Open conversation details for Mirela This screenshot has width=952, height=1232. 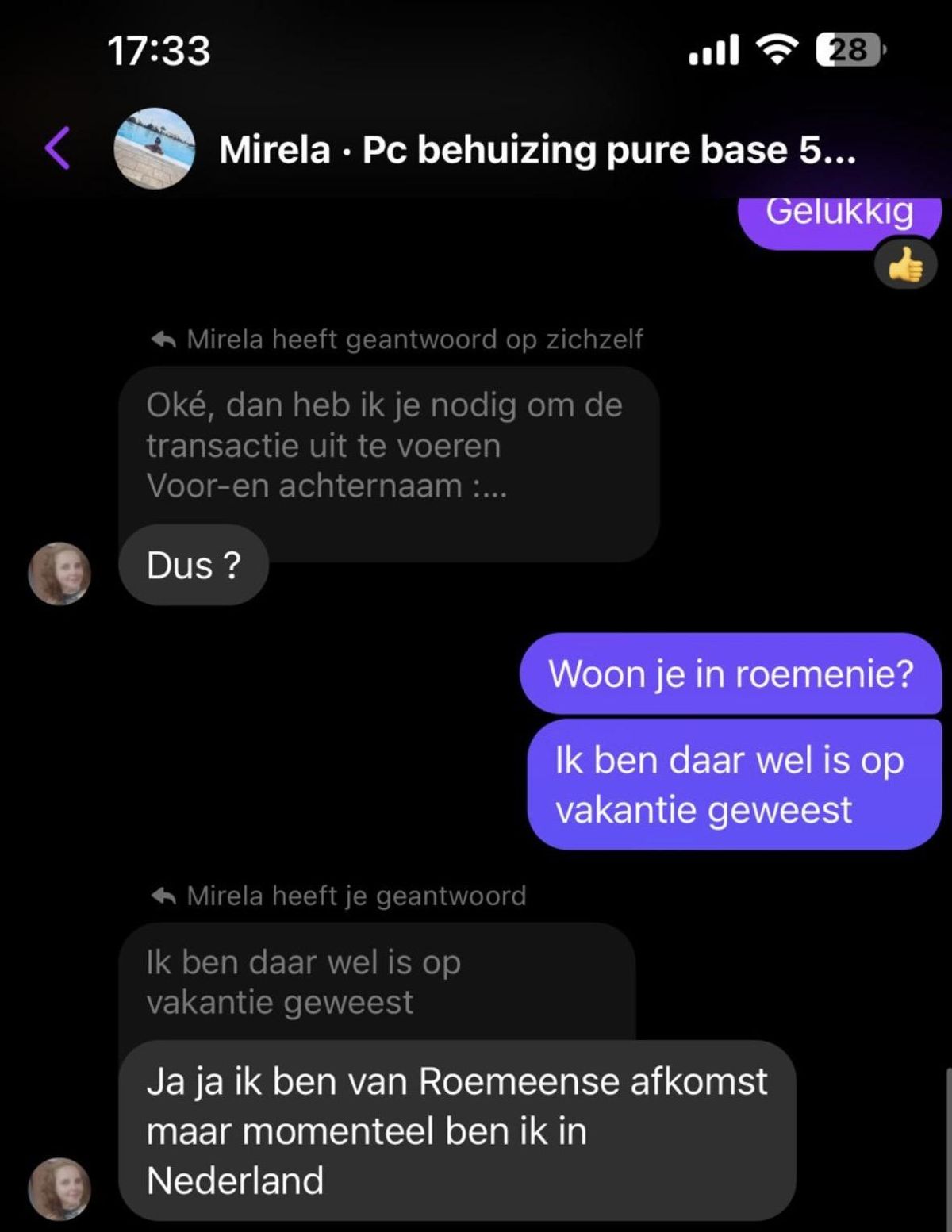[537, 150]
